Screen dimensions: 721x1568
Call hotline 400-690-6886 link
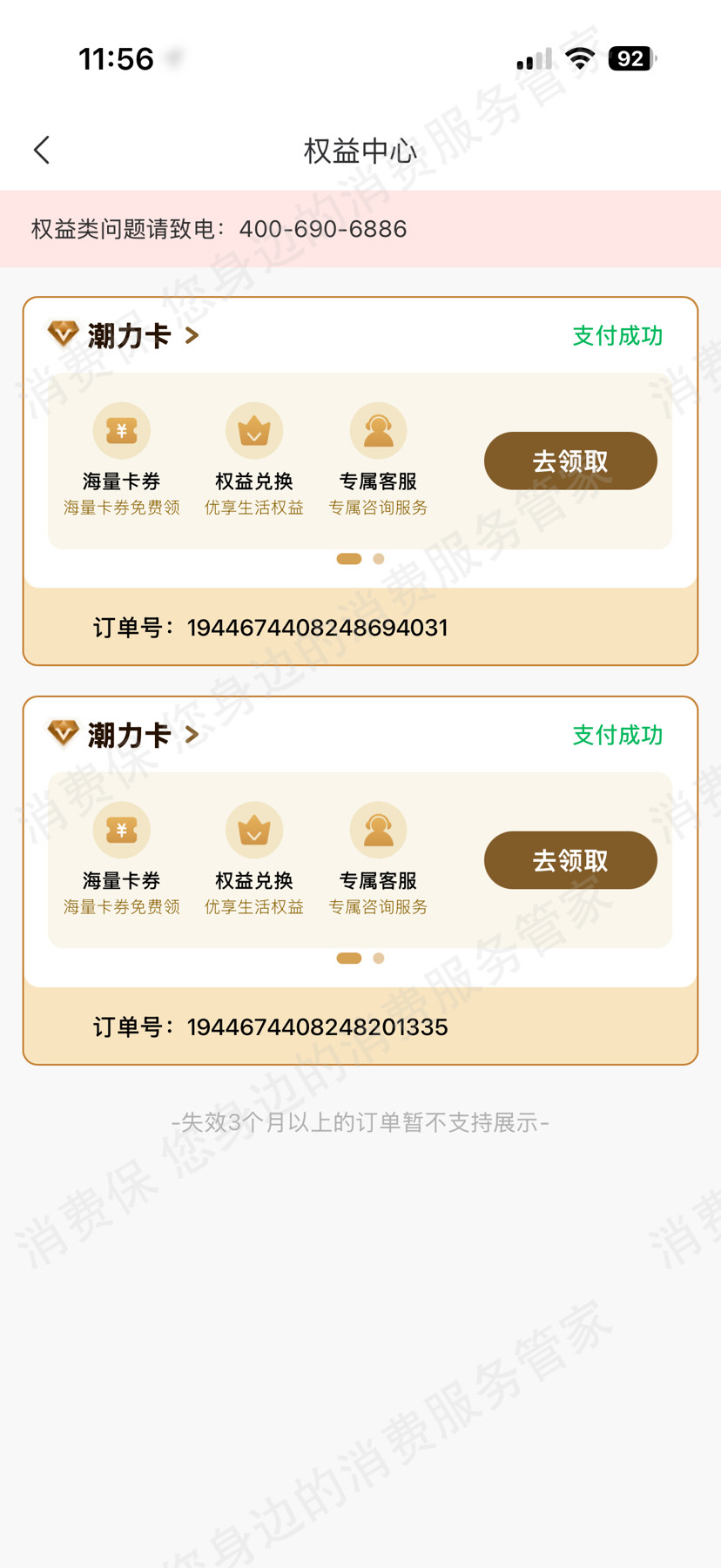tap(324, 229)
